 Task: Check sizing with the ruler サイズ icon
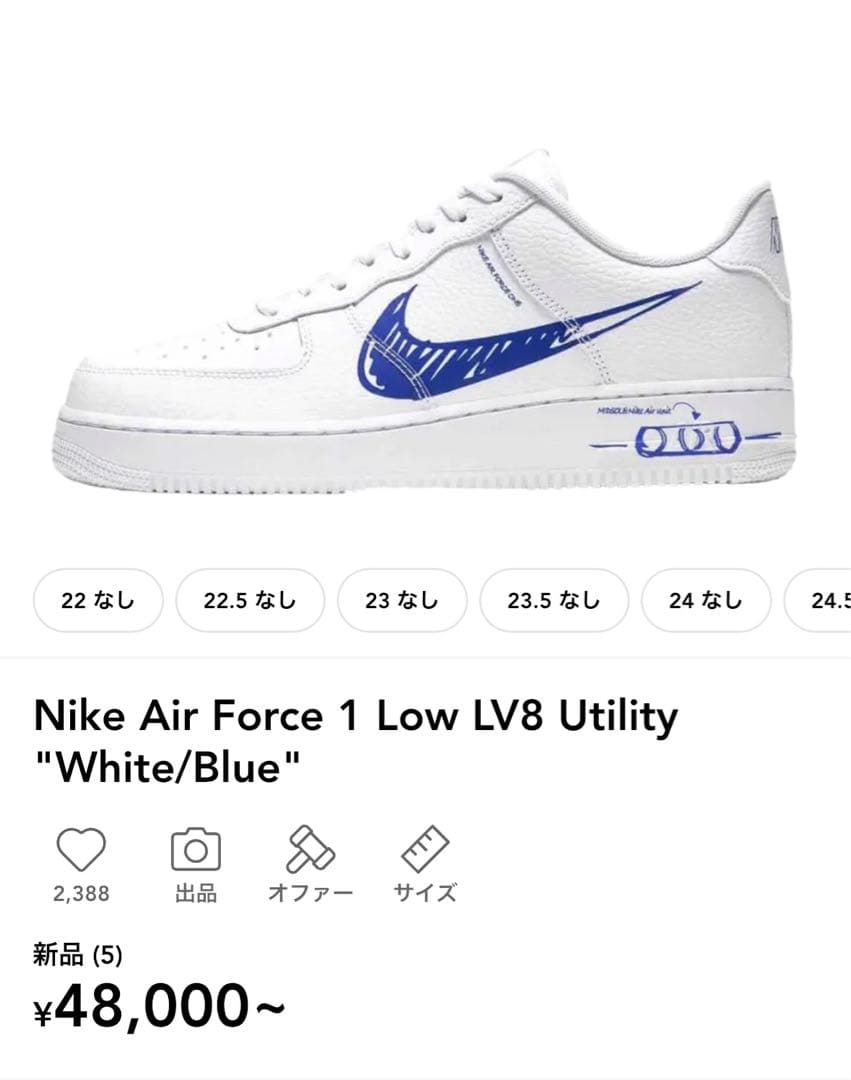(424, 849)
